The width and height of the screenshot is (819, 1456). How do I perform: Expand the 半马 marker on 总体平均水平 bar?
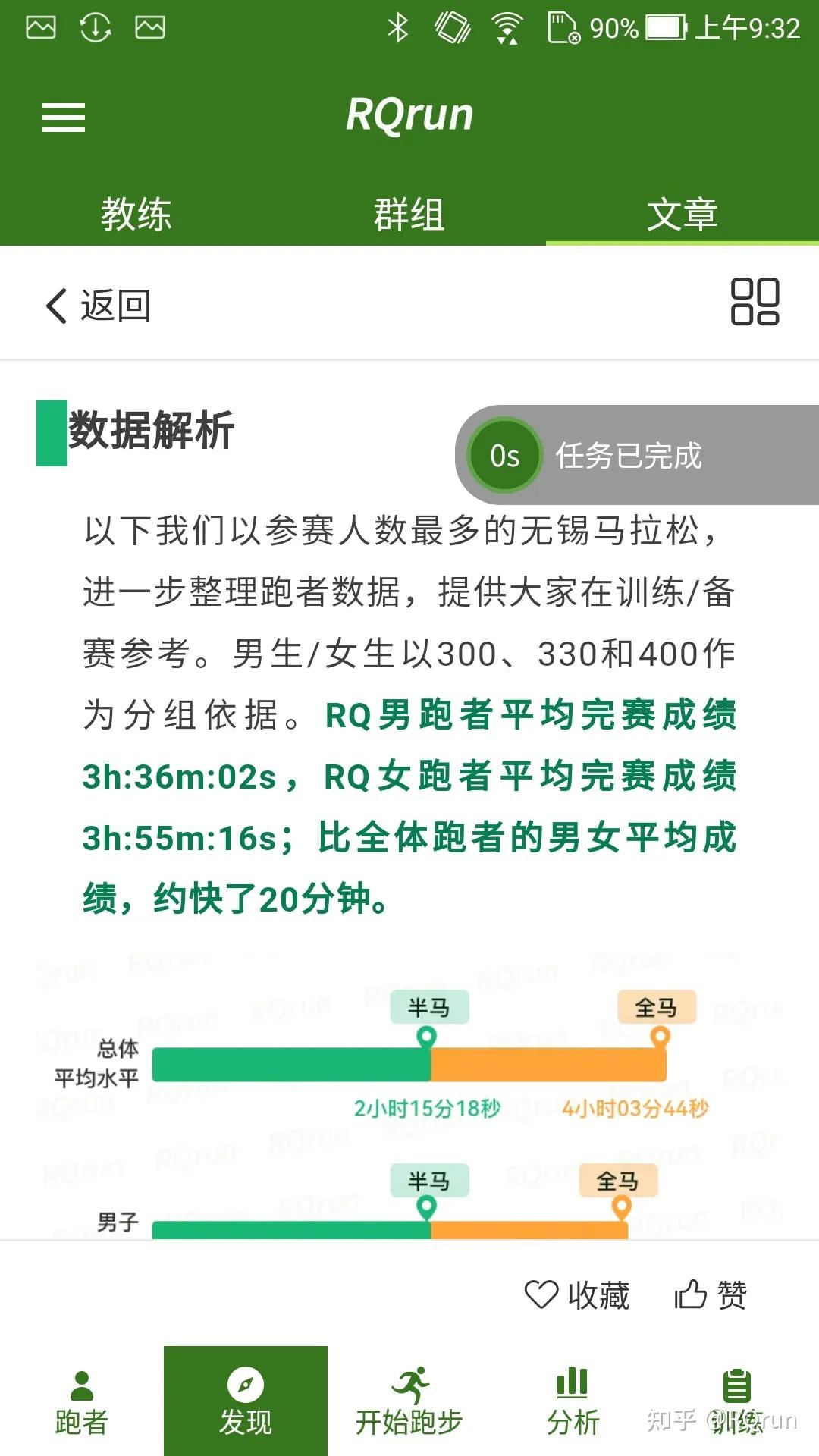[x=428, y=1009]
